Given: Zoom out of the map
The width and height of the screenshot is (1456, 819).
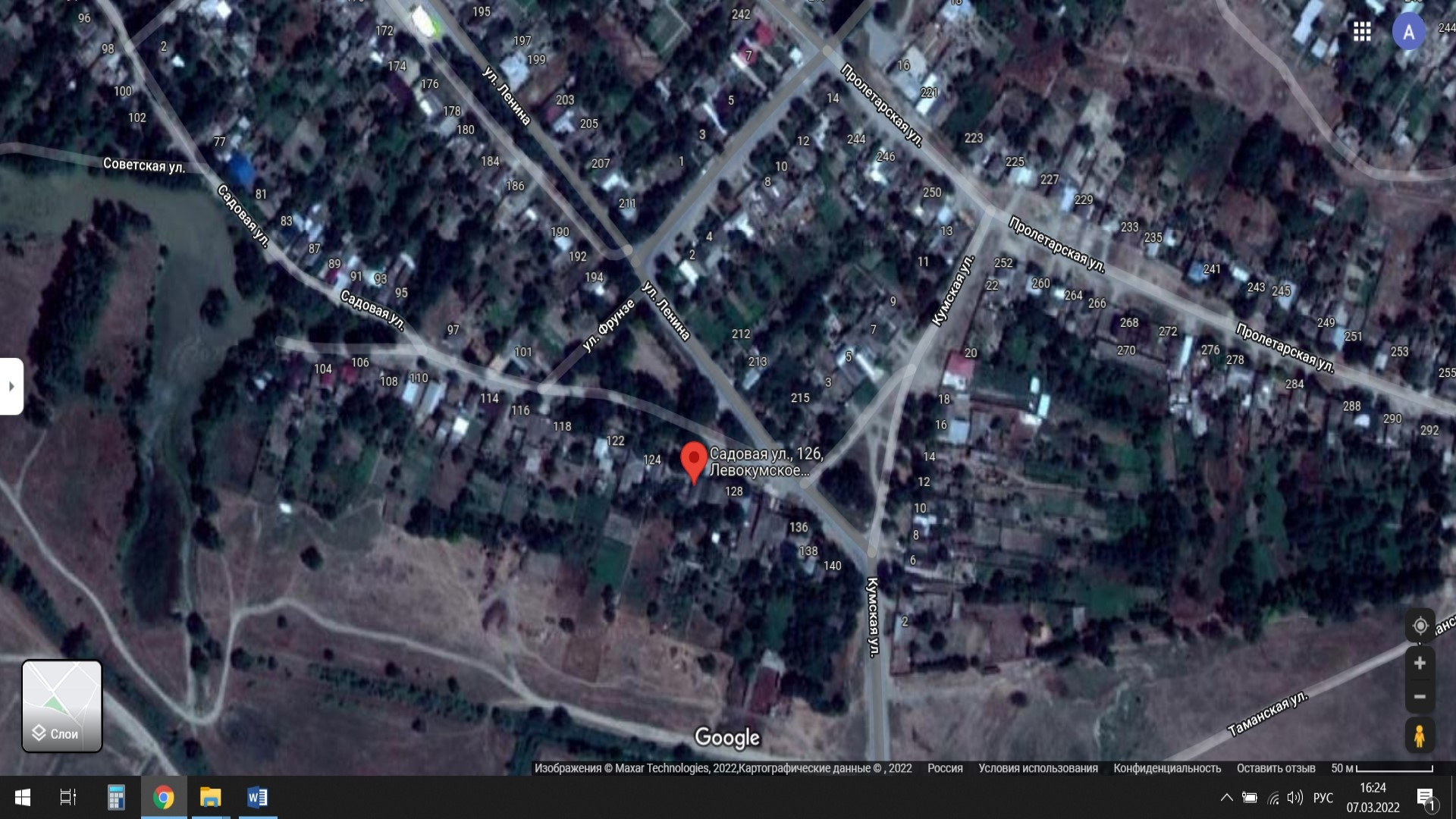Looking at the screenshot, I should click(x=1420, y=696).
